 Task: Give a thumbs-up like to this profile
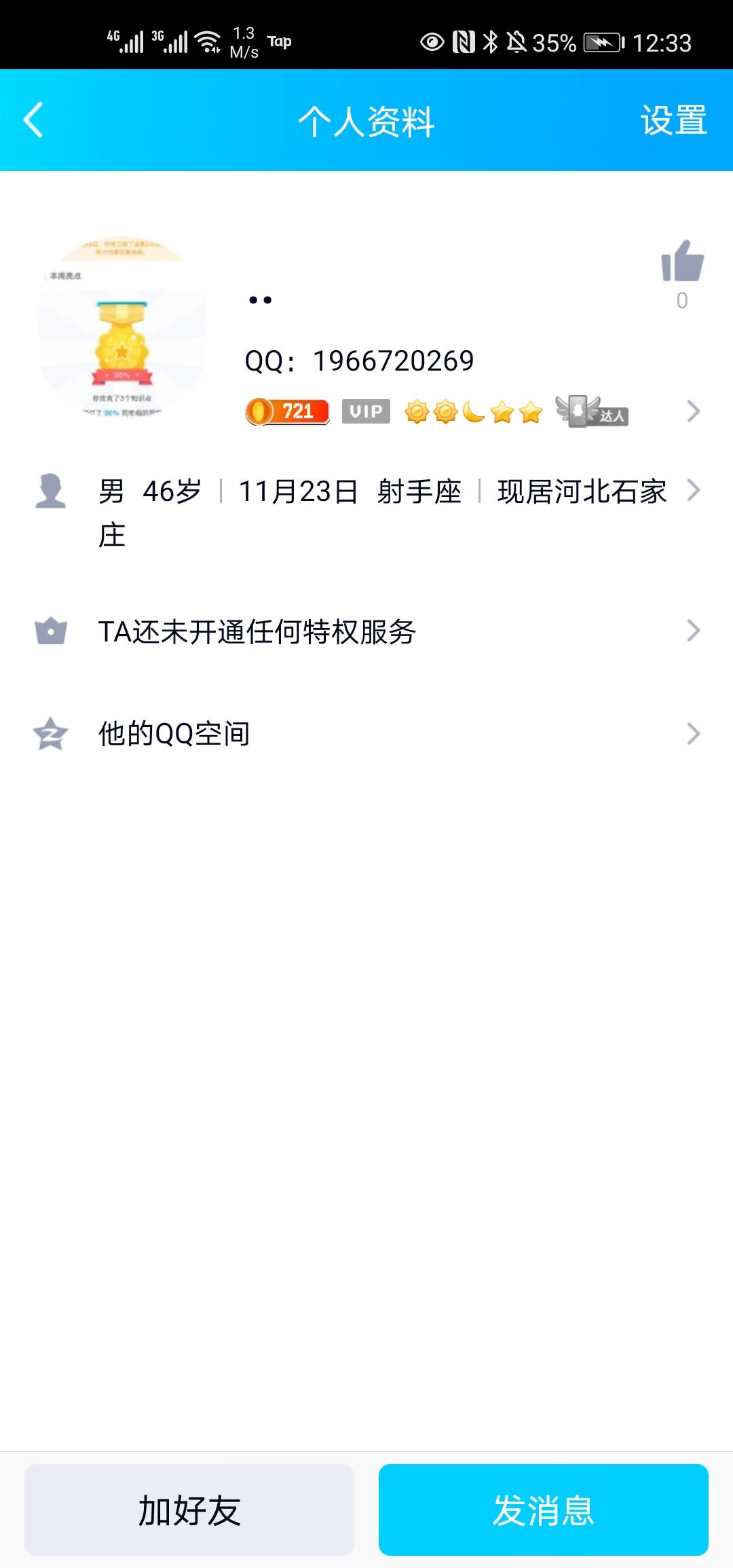[x=682, y=263]
